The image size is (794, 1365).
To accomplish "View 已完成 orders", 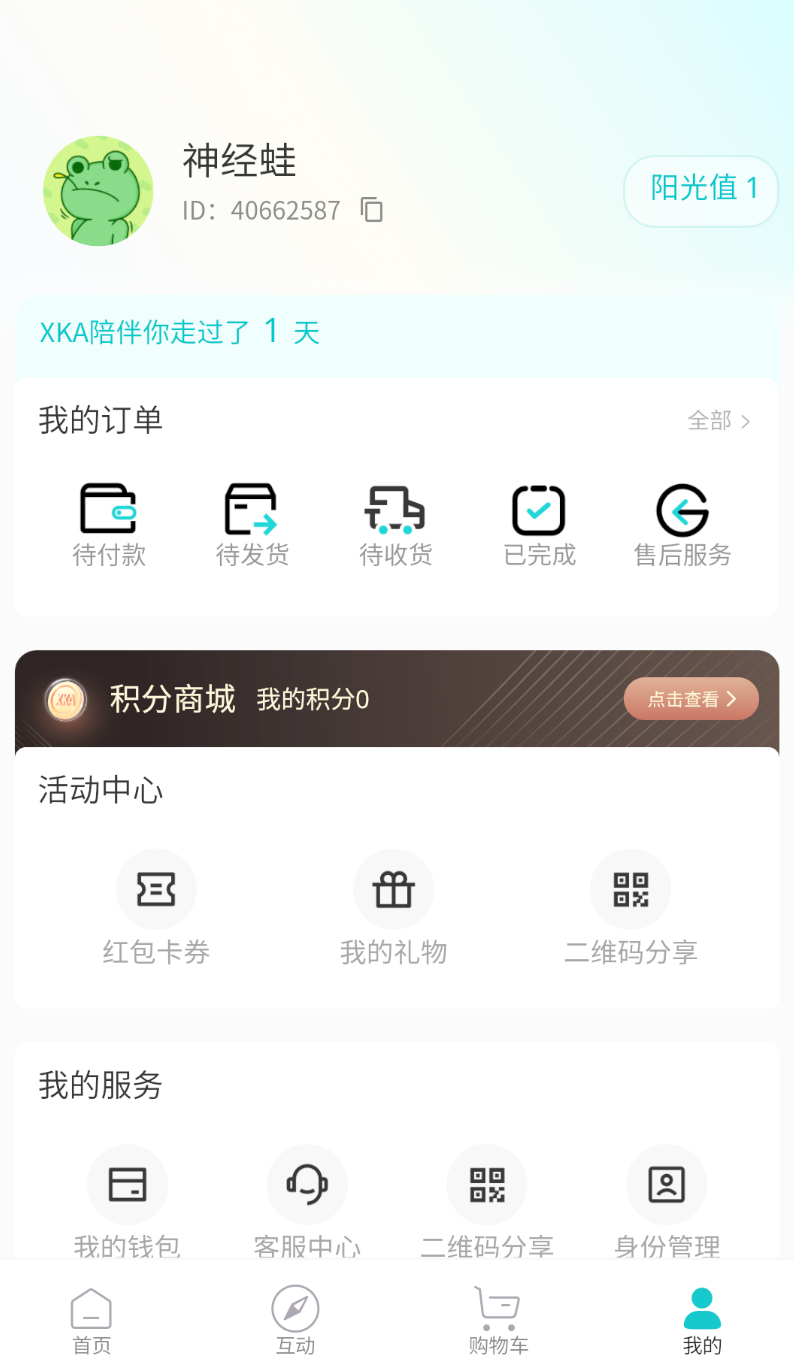I will (x=540, y=526).
